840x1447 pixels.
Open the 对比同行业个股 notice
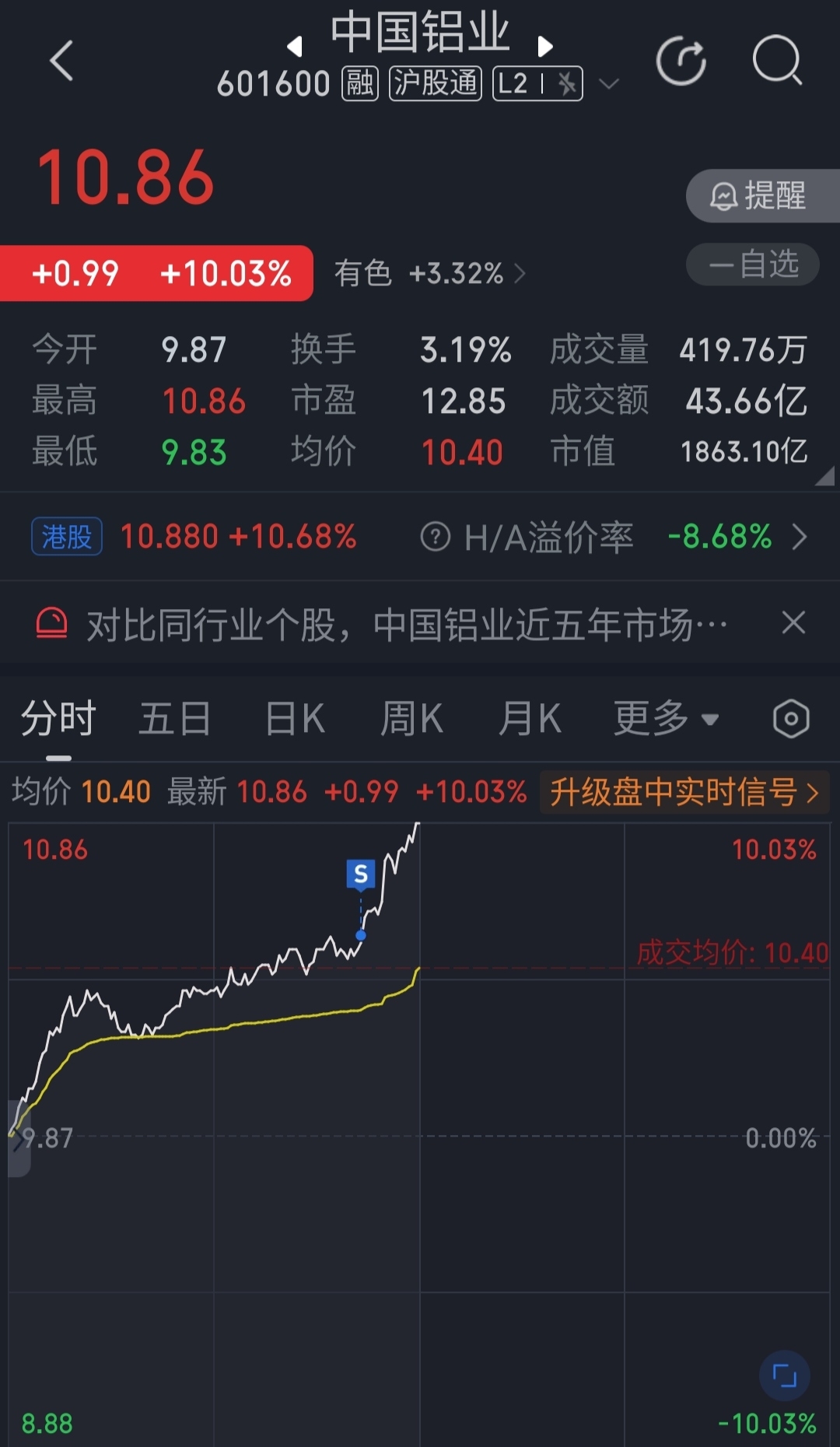coord(404,624)
